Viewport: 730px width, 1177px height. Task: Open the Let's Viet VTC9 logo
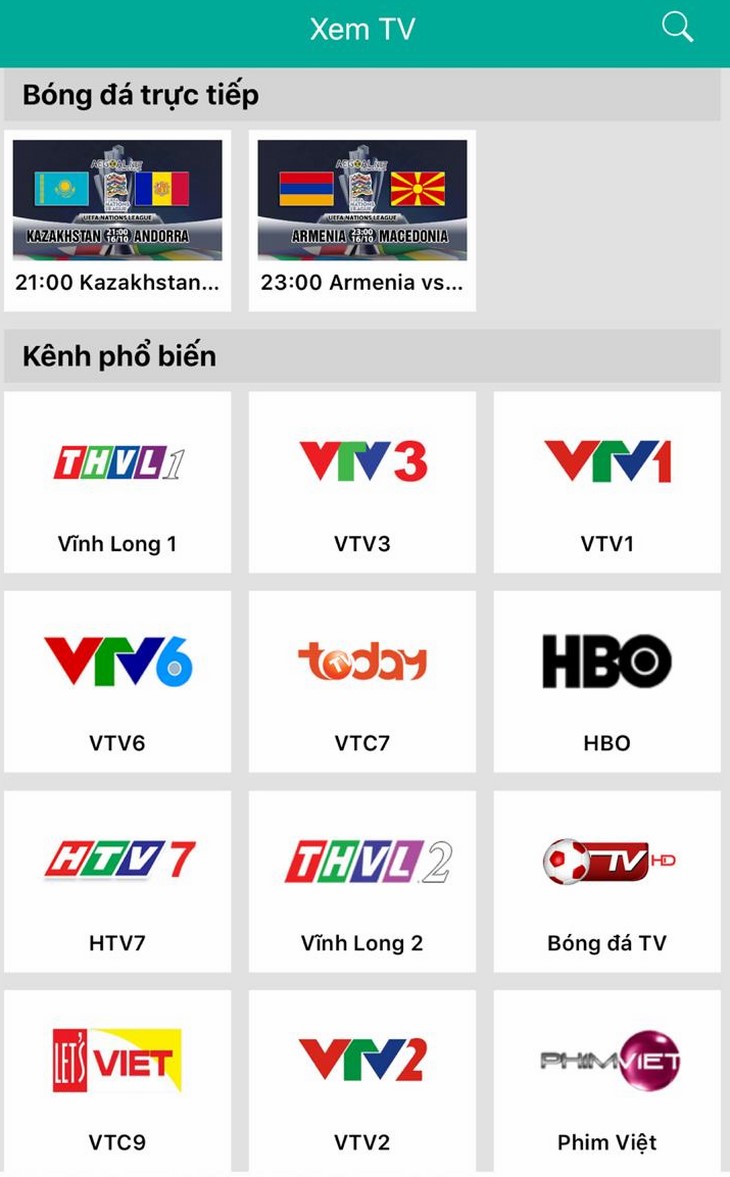tap(119, 1061)
